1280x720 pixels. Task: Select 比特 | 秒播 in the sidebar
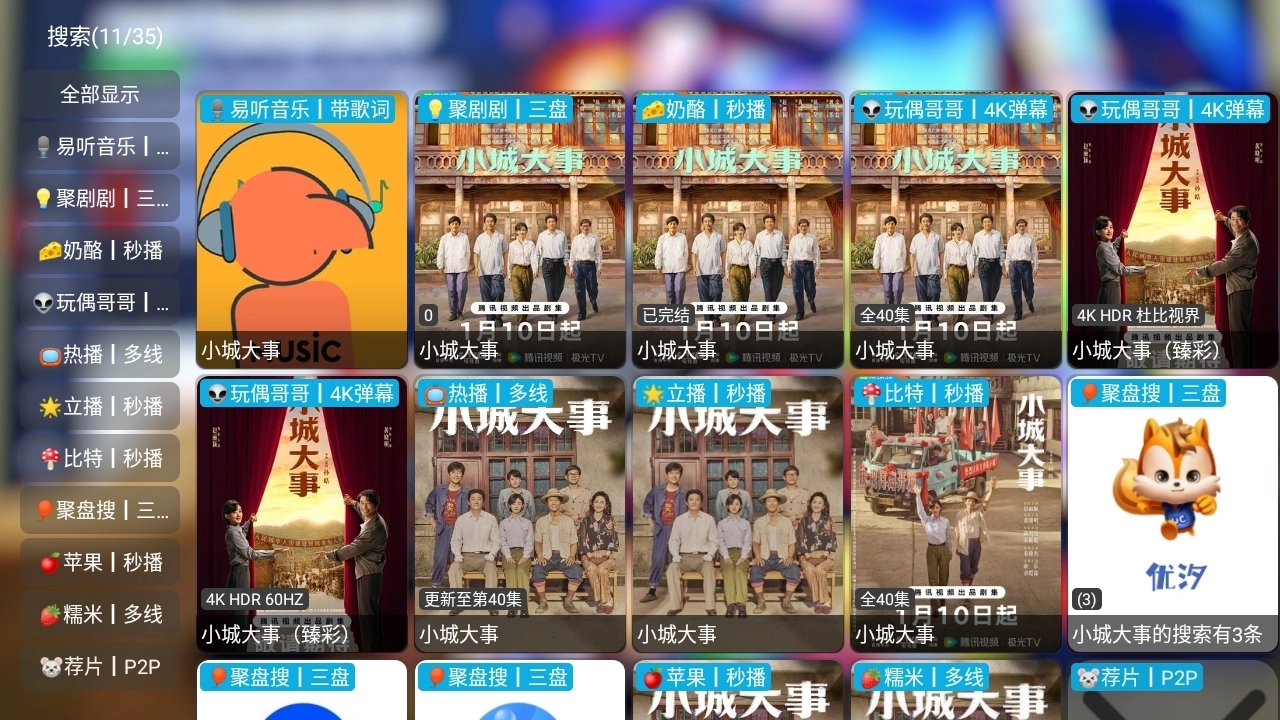tap(100, 459)
